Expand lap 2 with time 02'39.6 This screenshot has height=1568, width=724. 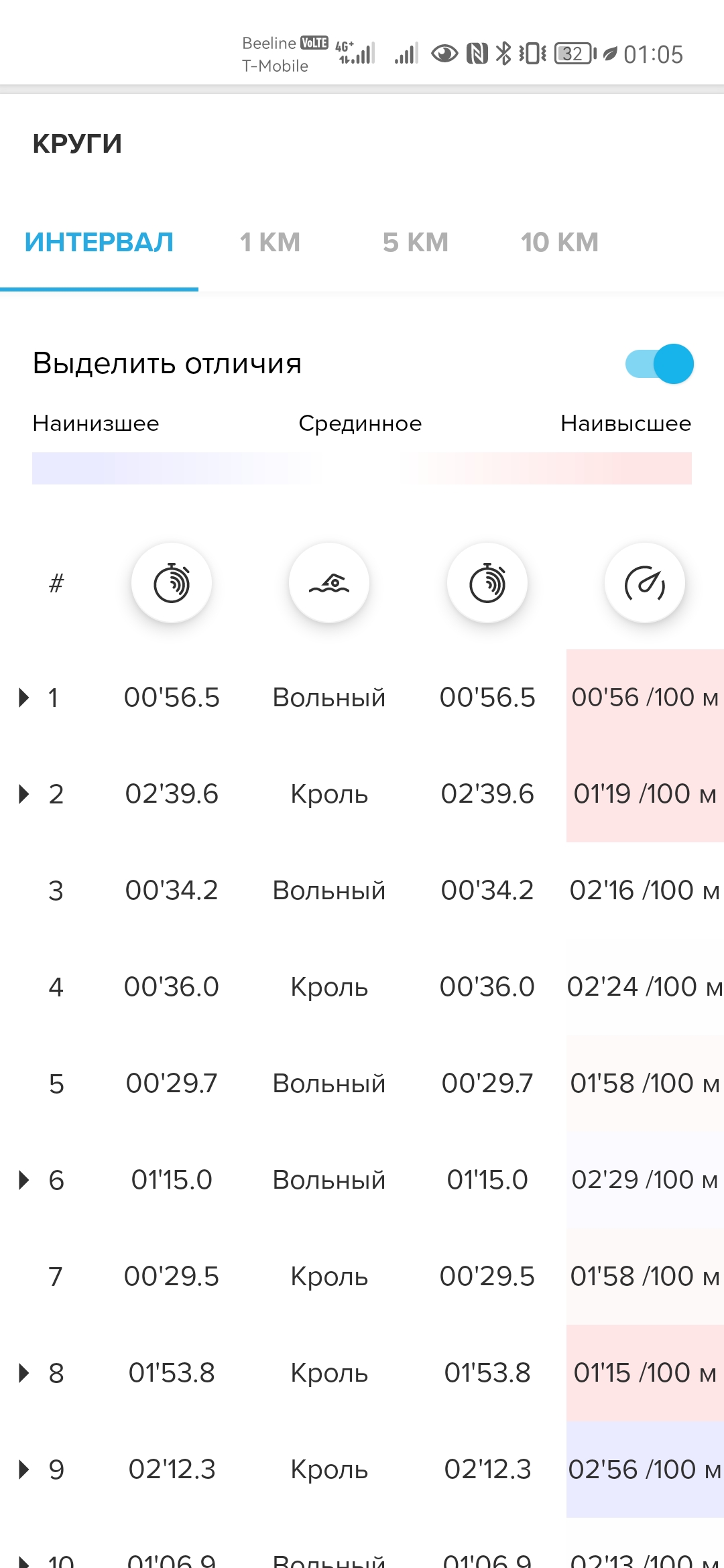pyautogui.click(x=24, y=794)
